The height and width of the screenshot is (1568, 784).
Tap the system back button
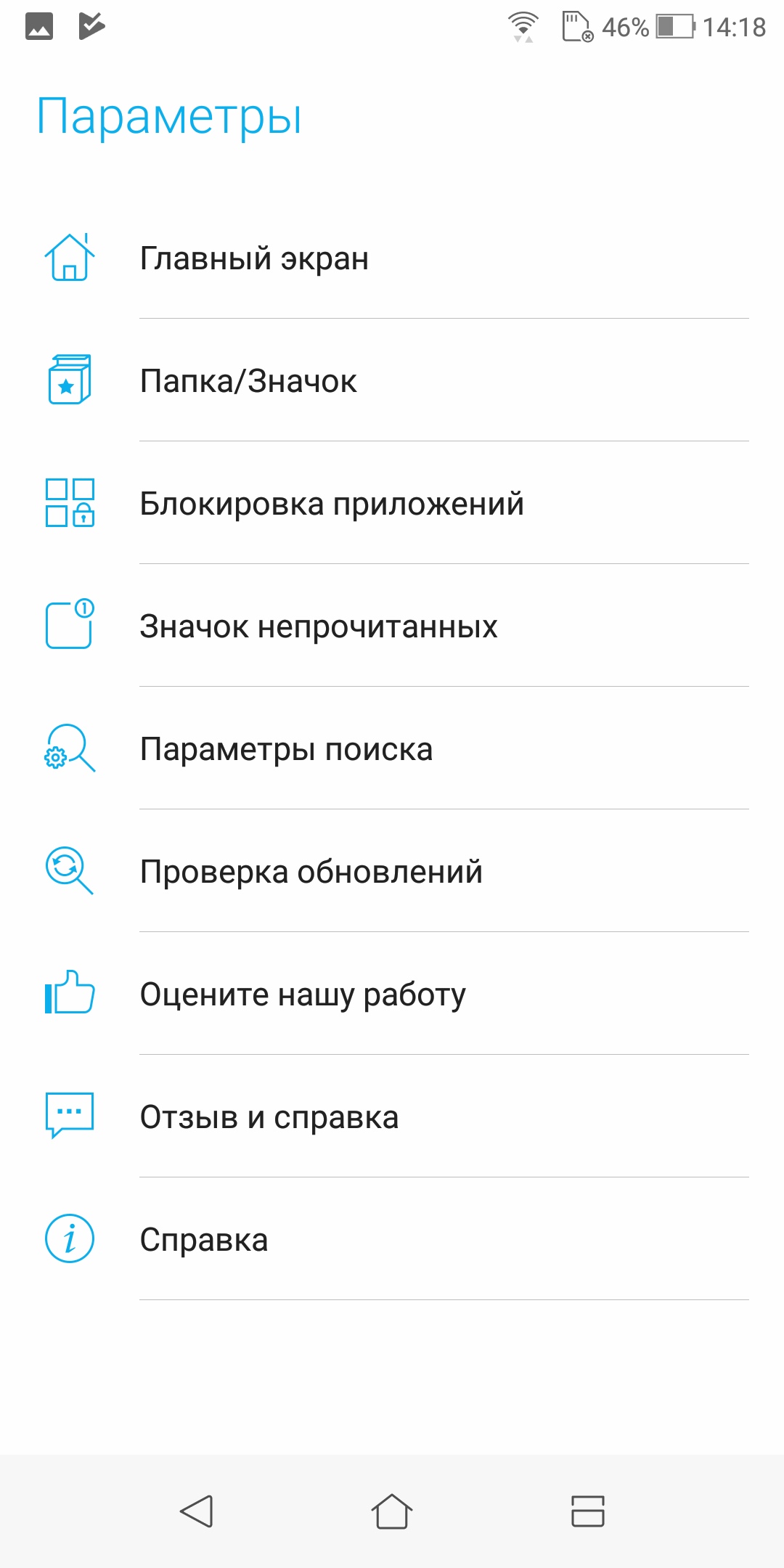[x=196, y=1511]
